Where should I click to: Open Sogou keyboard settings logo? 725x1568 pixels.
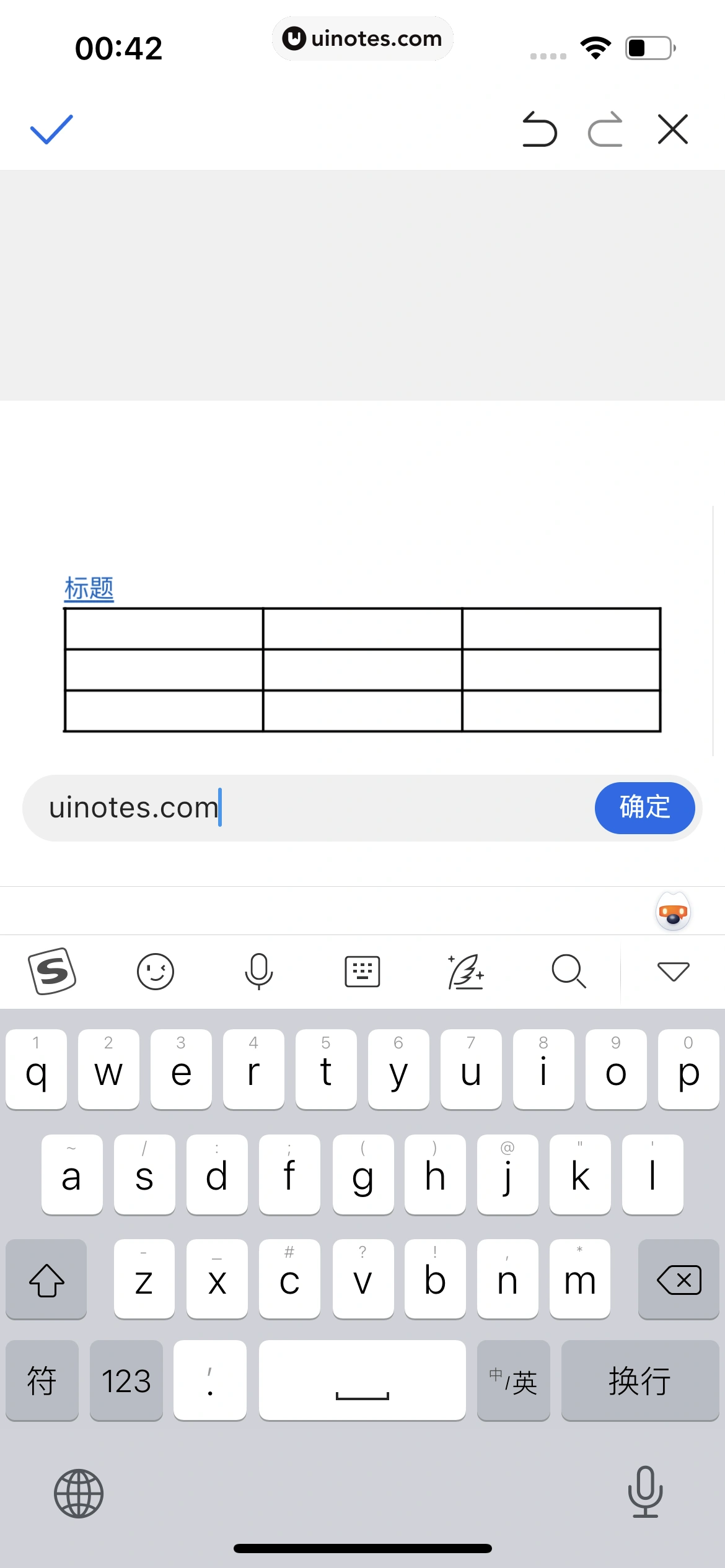pyautogui.click(x=52, y=971)
